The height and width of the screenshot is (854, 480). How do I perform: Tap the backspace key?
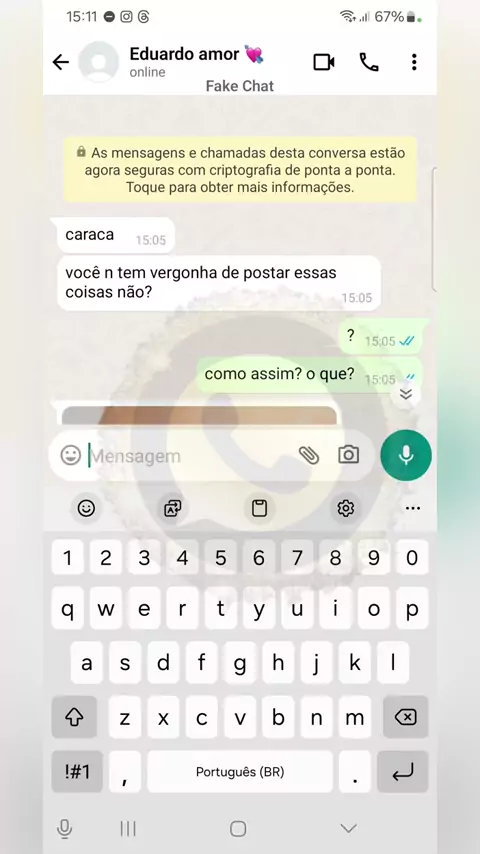point(405,717)
